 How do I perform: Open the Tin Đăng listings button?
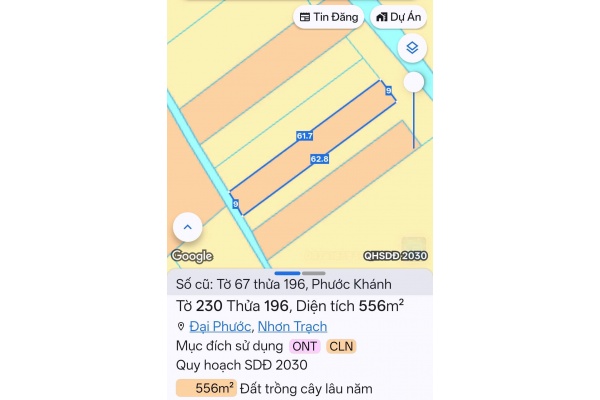(329, 17)
